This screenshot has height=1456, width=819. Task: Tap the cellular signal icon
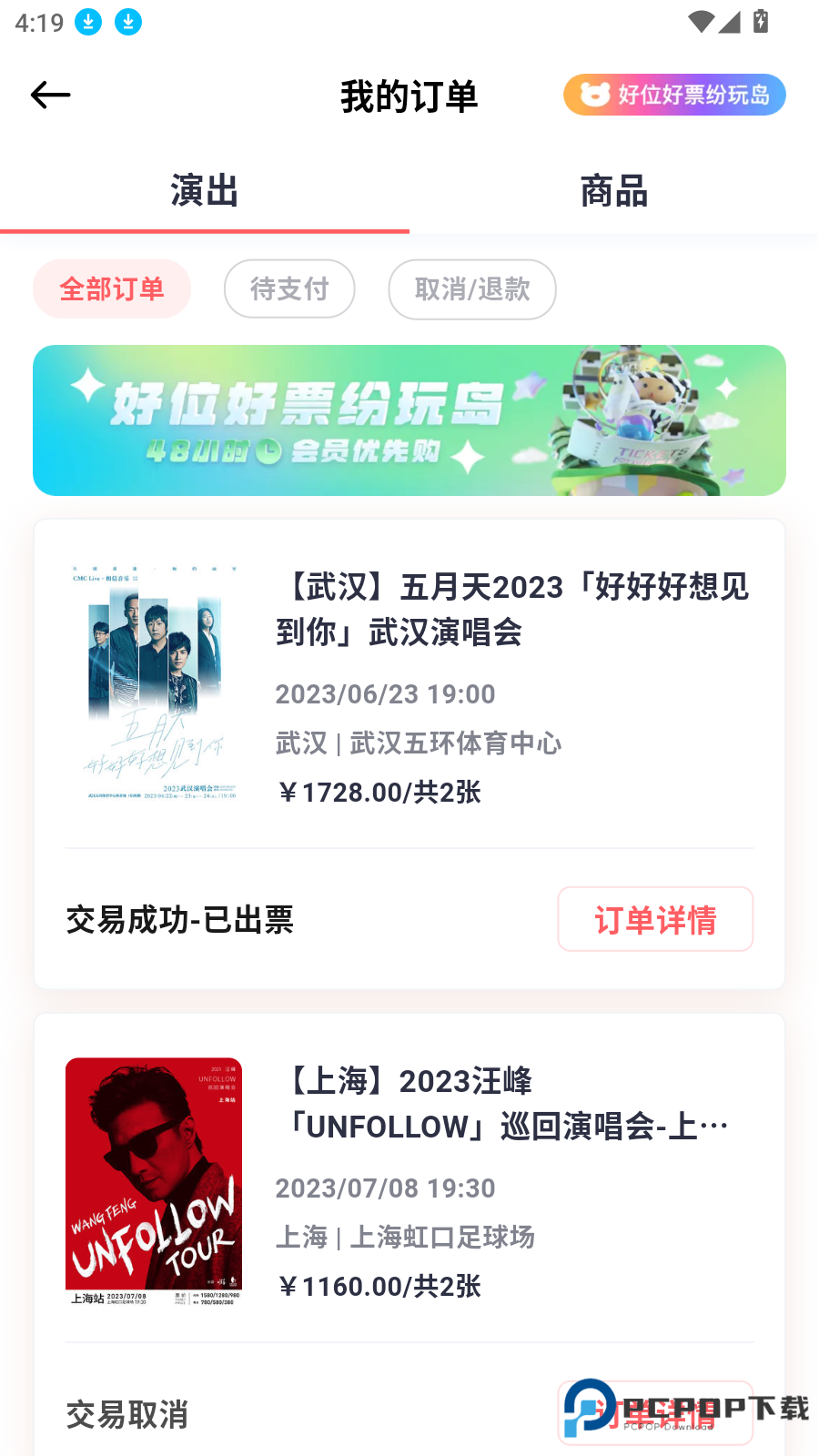click(x=729, y=23)
